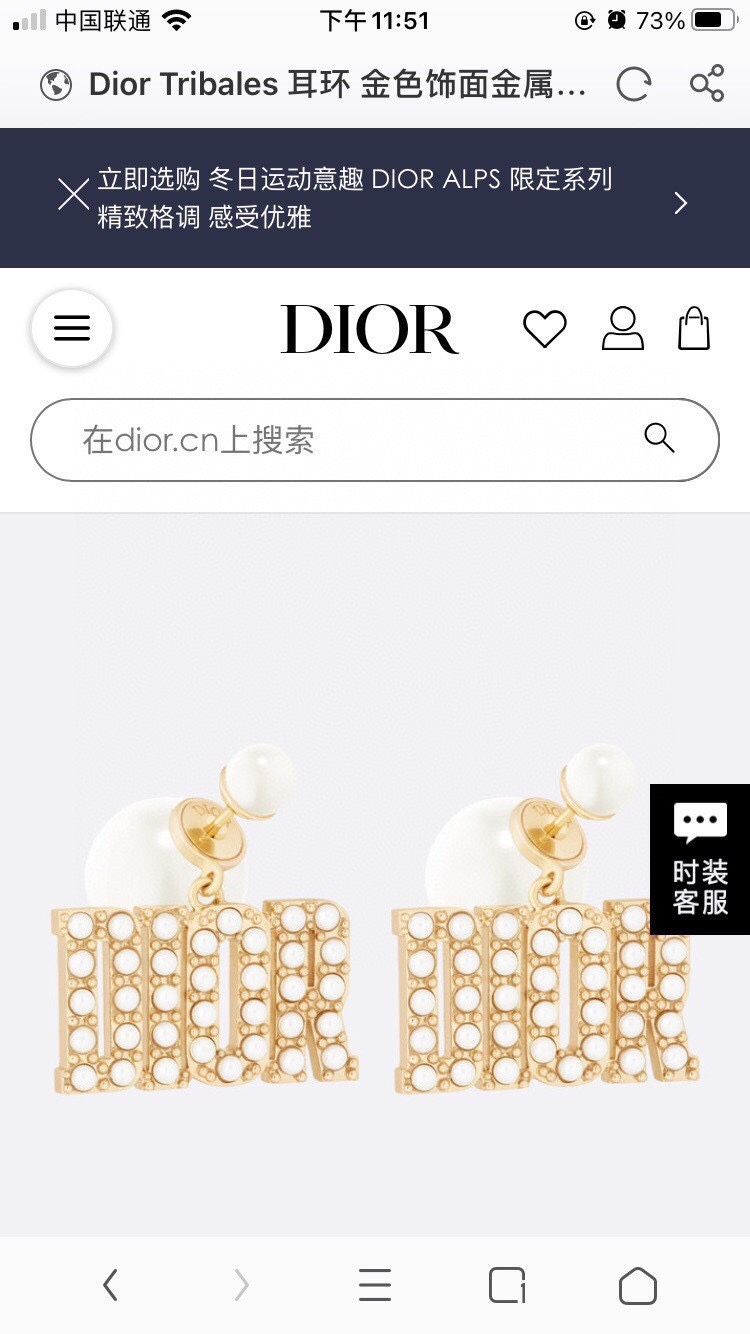Open the hamburger menu

click(72, 328)
